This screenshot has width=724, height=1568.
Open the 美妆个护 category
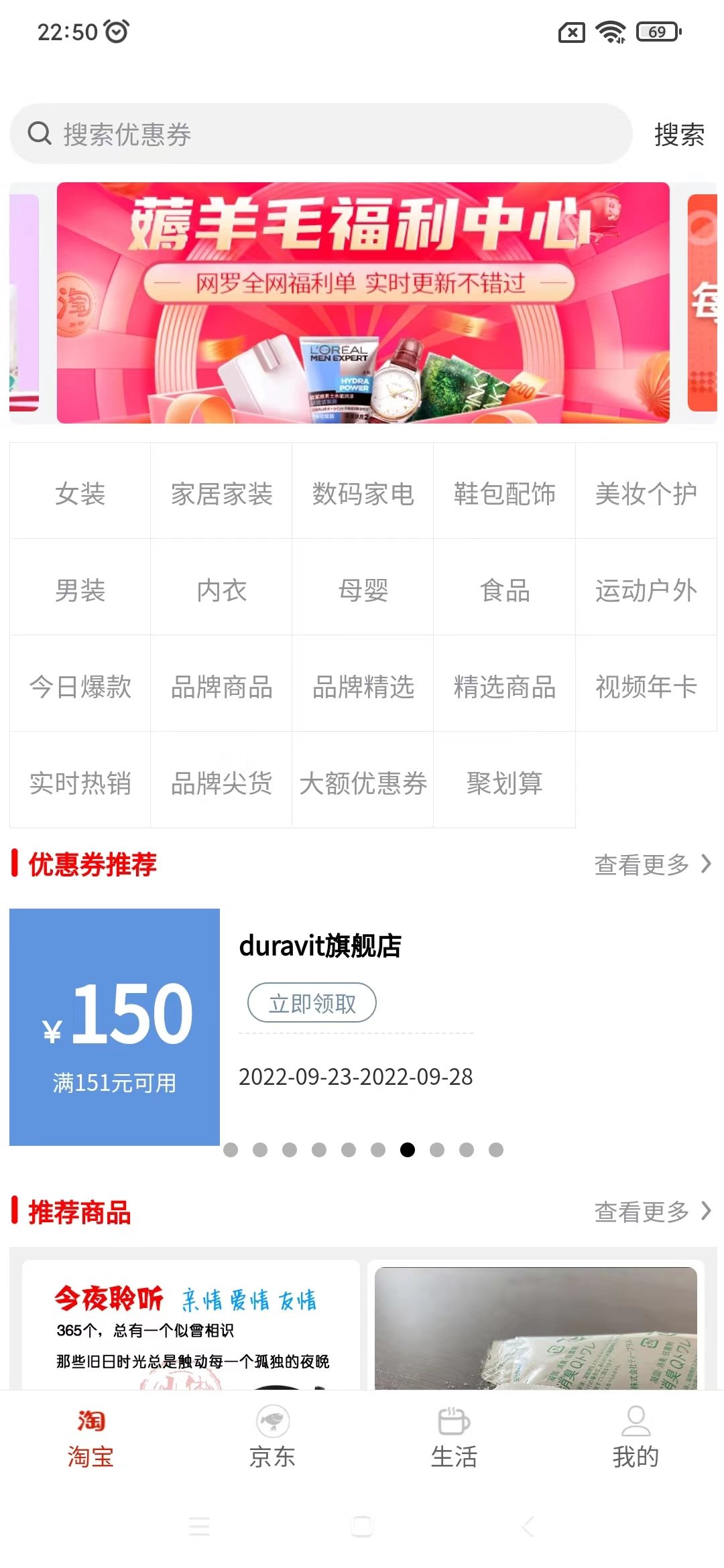(646, 494)
